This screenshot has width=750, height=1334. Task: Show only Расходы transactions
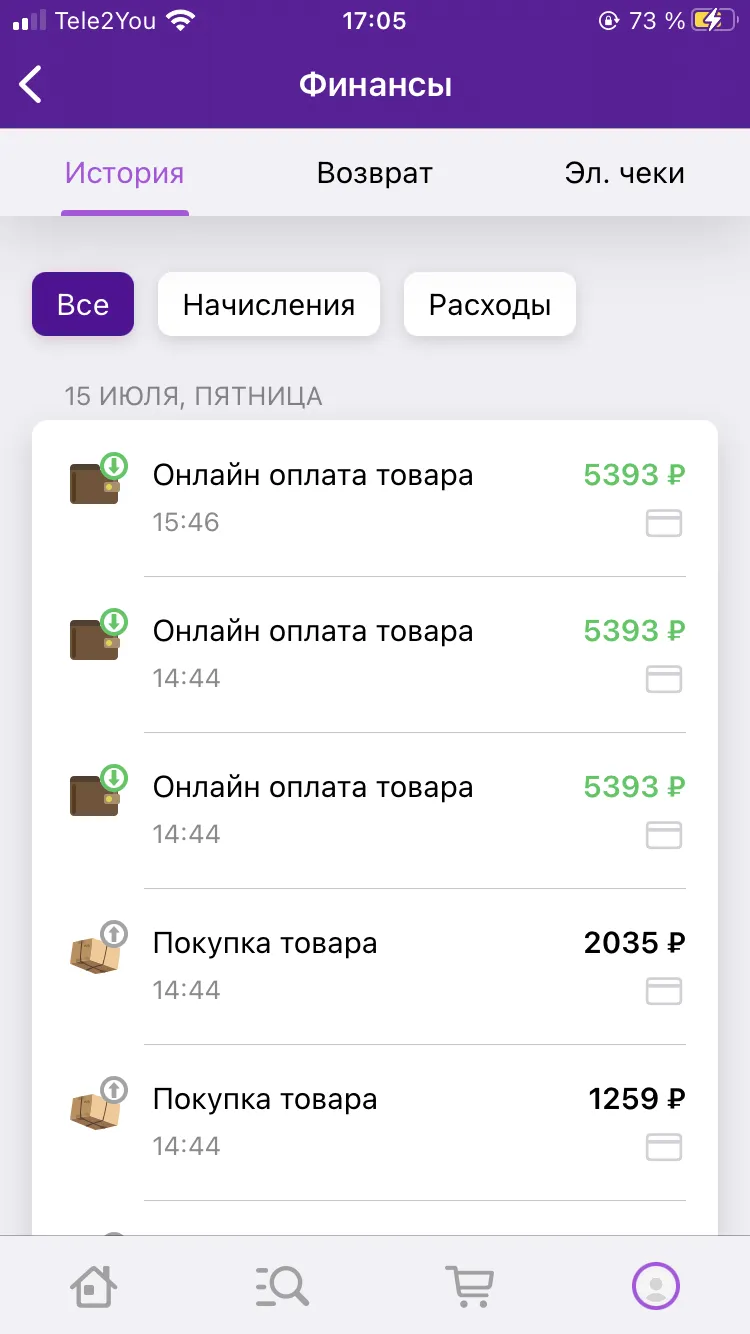pyautogui.click(x=490, y=304)
